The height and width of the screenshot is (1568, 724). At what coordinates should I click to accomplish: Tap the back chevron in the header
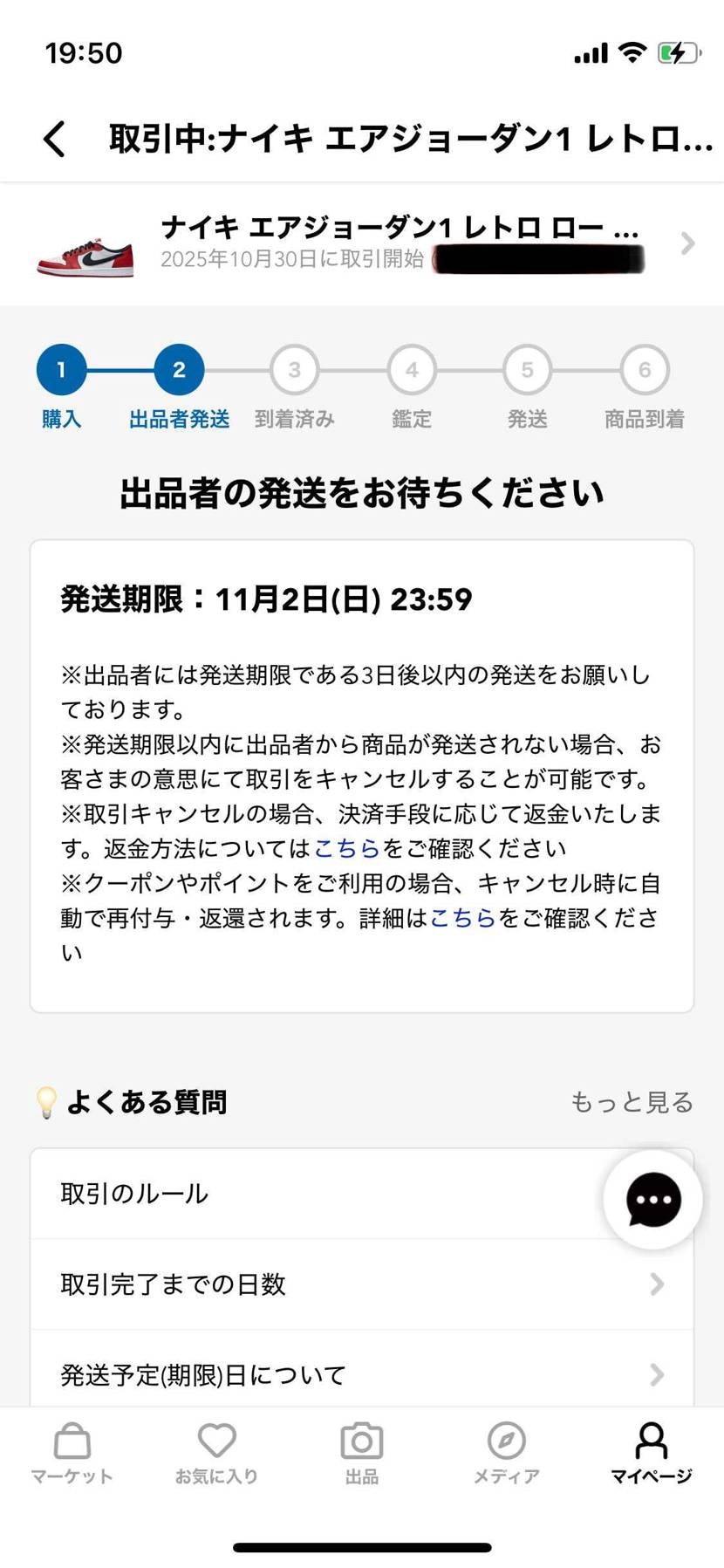pos(54,138)
